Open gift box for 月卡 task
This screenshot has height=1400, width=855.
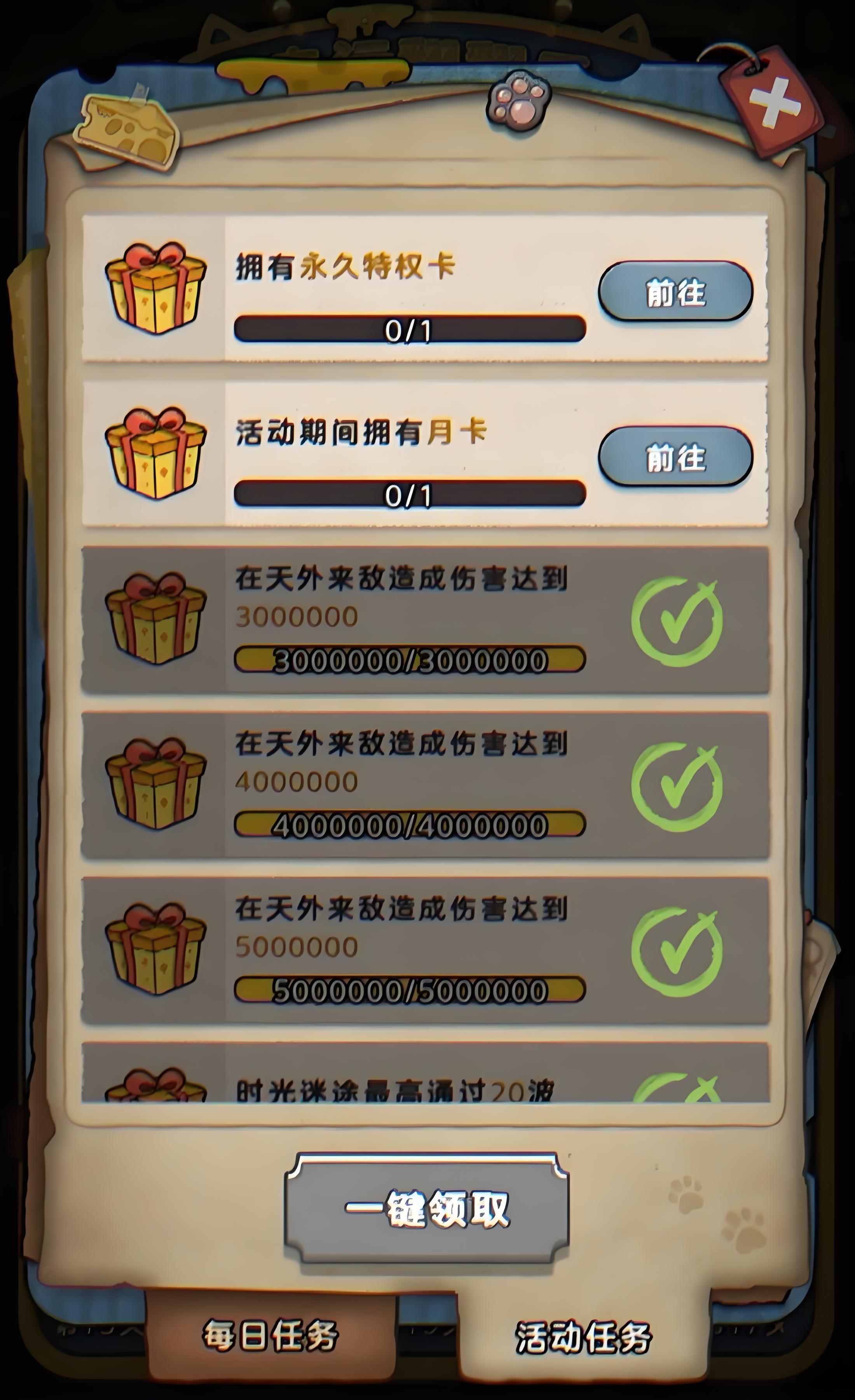click(x=155, y=453)
